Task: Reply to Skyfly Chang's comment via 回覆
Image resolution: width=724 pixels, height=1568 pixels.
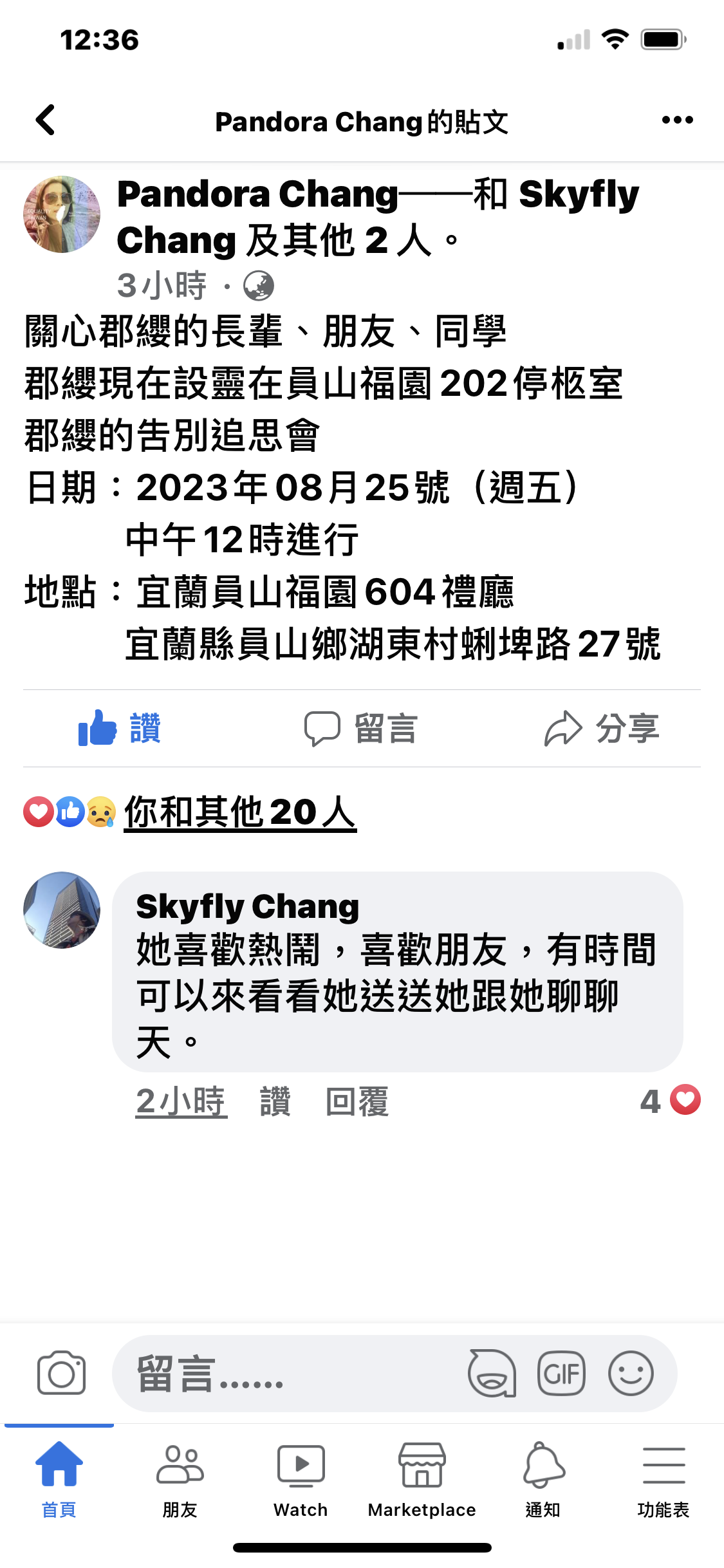Action: (357, 1101)
